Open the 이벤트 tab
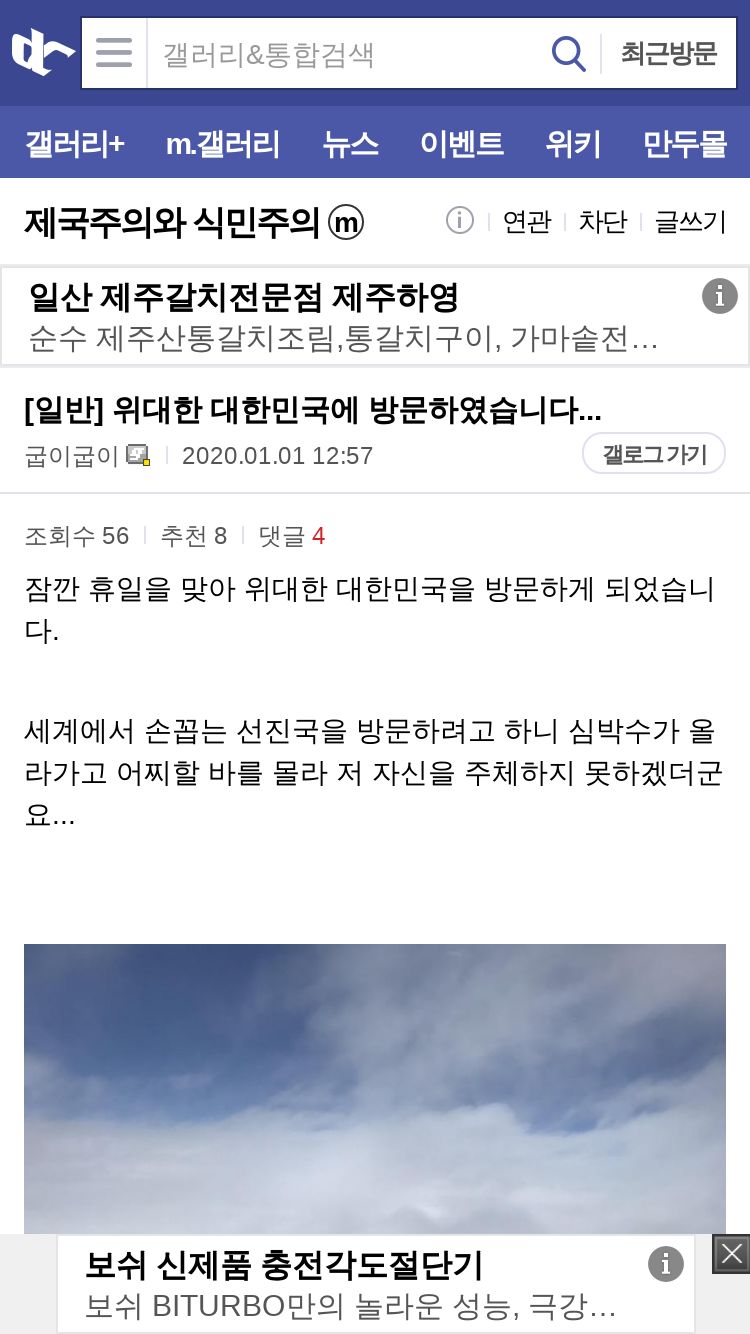 click(462, 144)
